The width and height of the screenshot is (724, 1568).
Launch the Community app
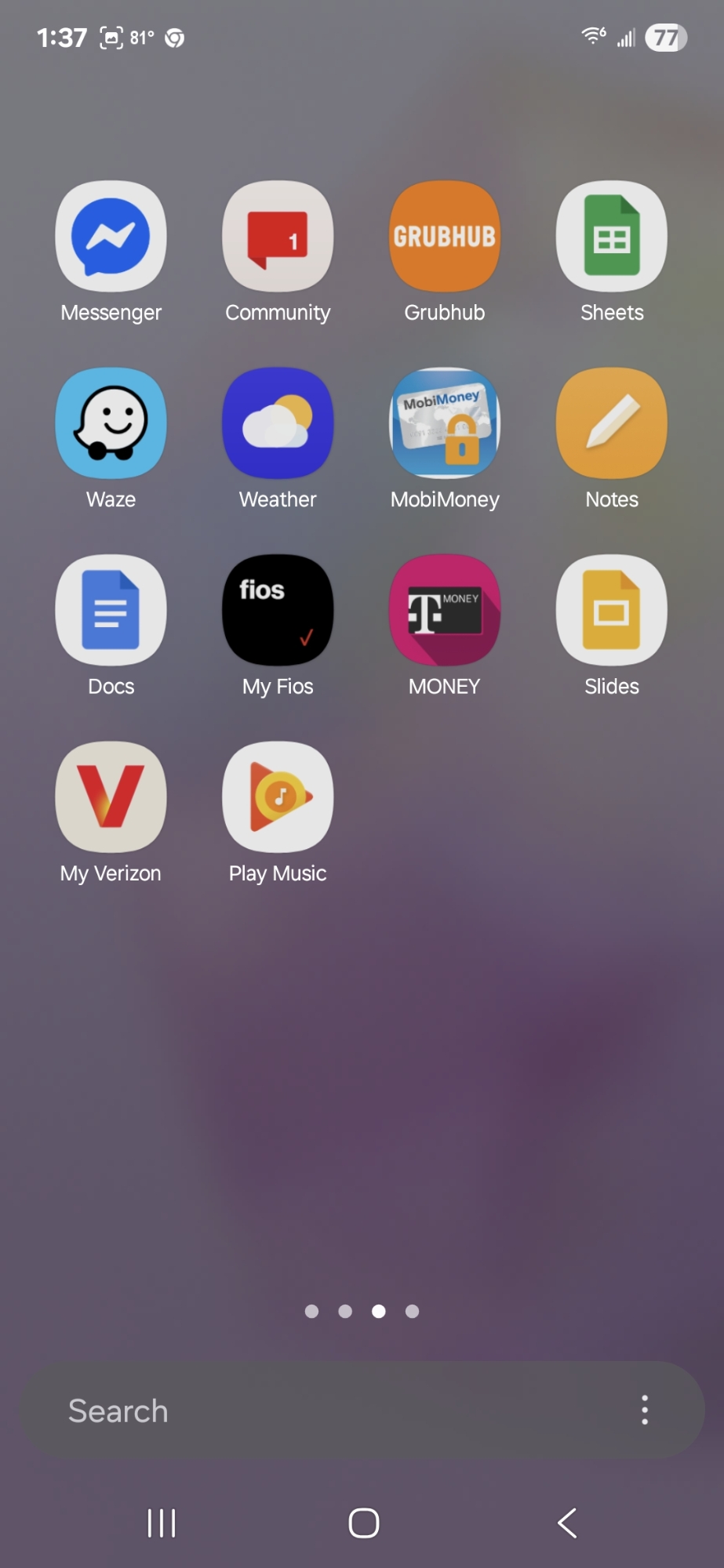(278, 237)
